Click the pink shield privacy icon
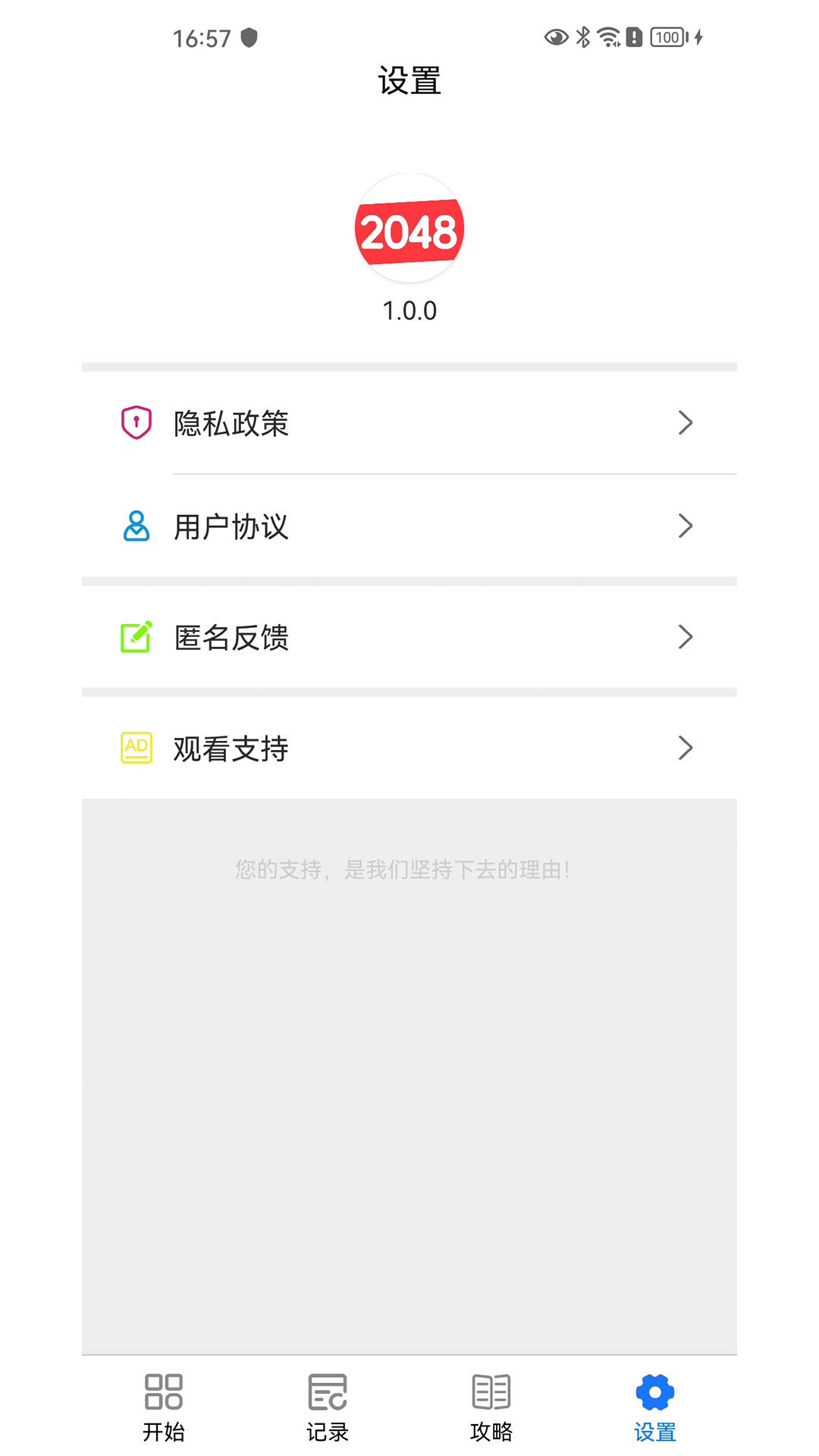Image resolution: width=819 pixels, height=1456 pixels. coord(134,423)
